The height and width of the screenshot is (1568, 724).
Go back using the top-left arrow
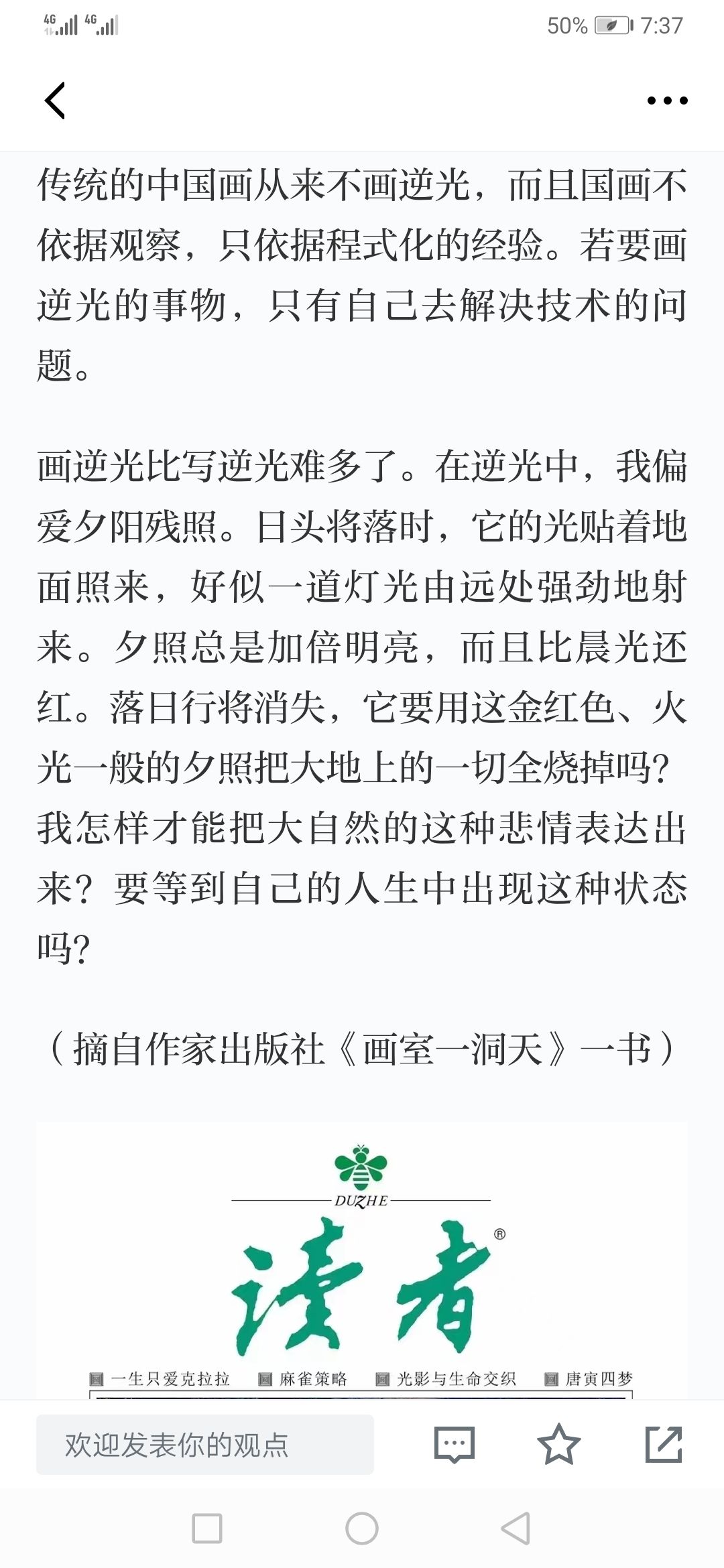(x=55, y=101)
